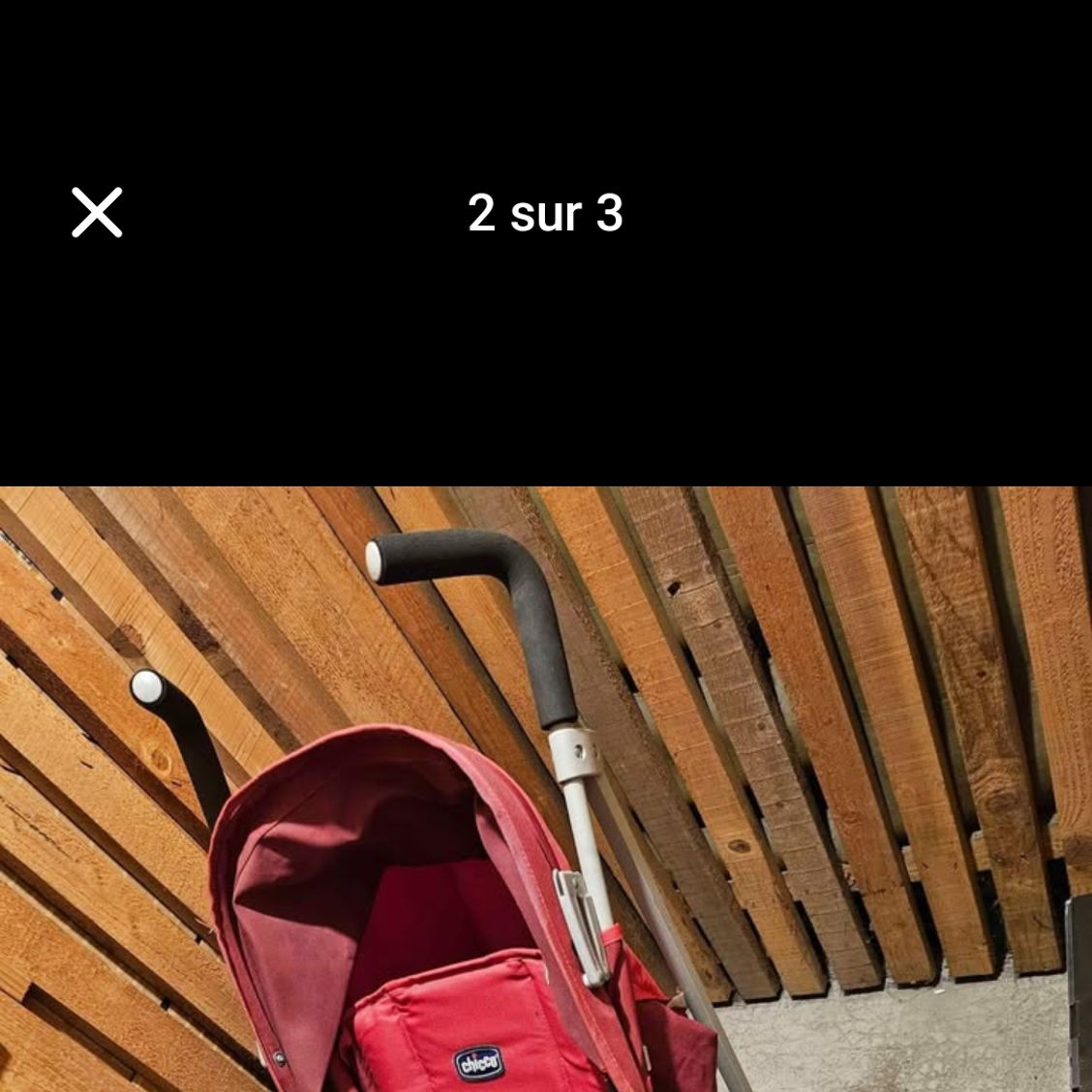Close the photo viewer
Viewport: 1092px width, 1092px height.
tap(97, 212)
